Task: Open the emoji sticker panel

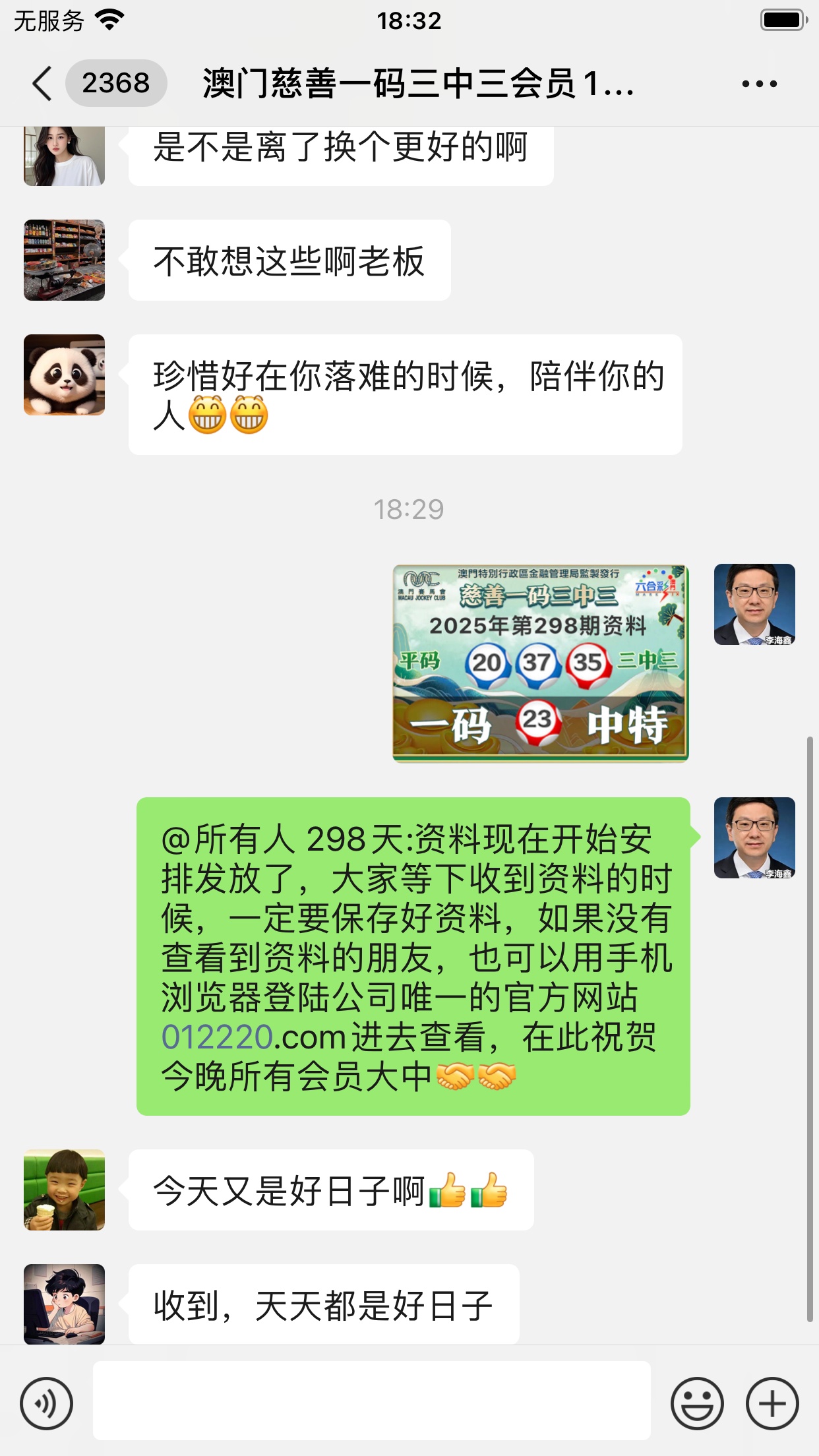Action: pos(697,1403)
